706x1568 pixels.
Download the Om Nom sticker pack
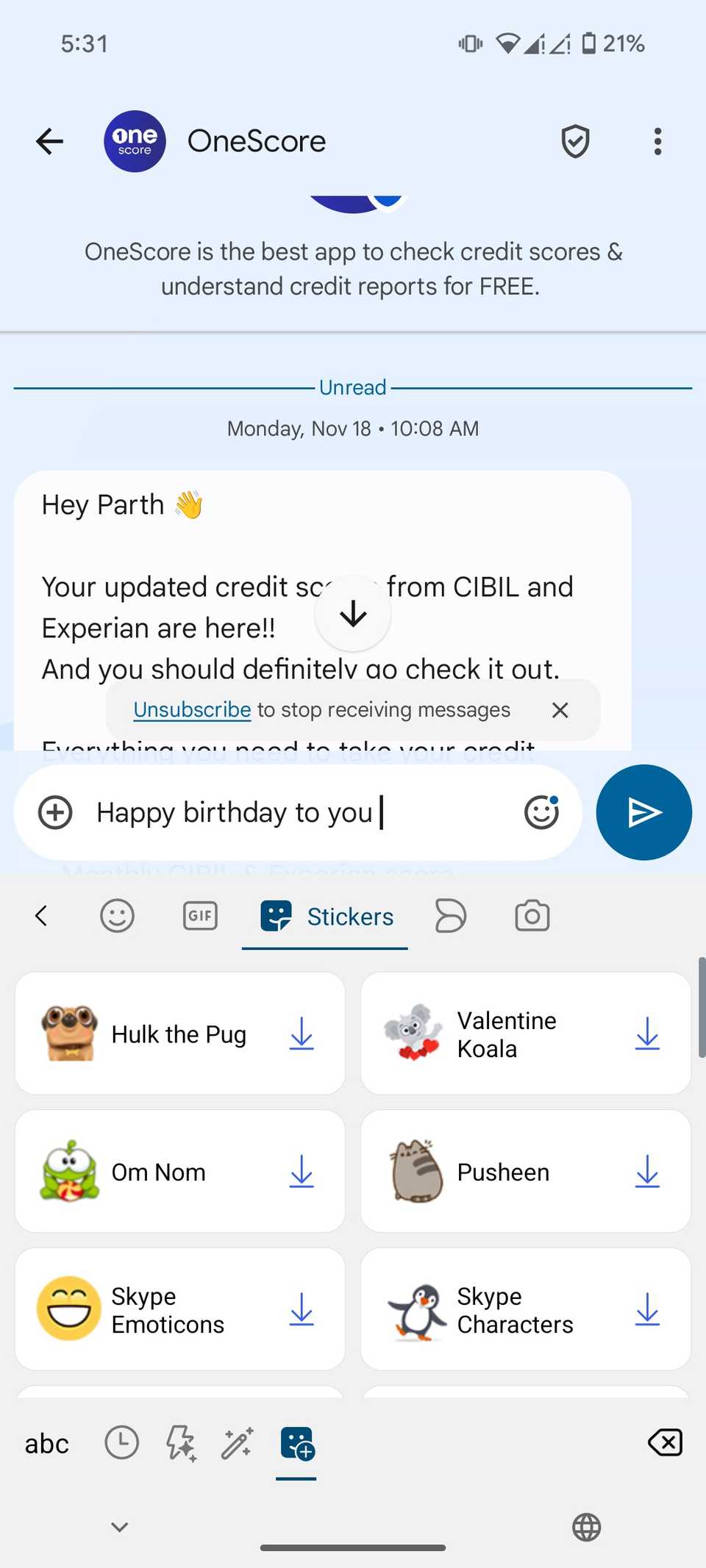302,1171
